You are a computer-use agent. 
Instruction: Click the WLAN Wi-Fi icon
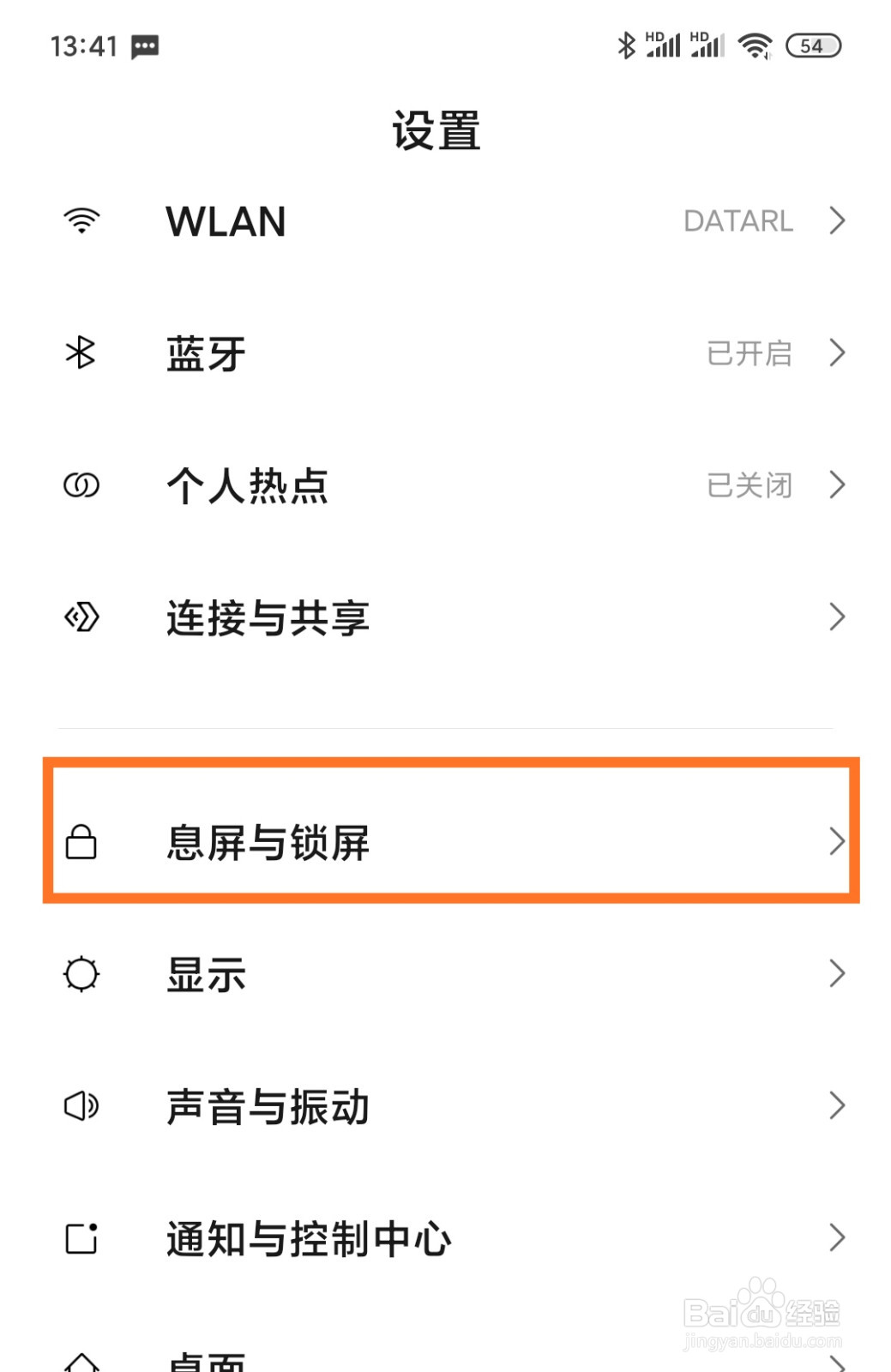(81, 221)
